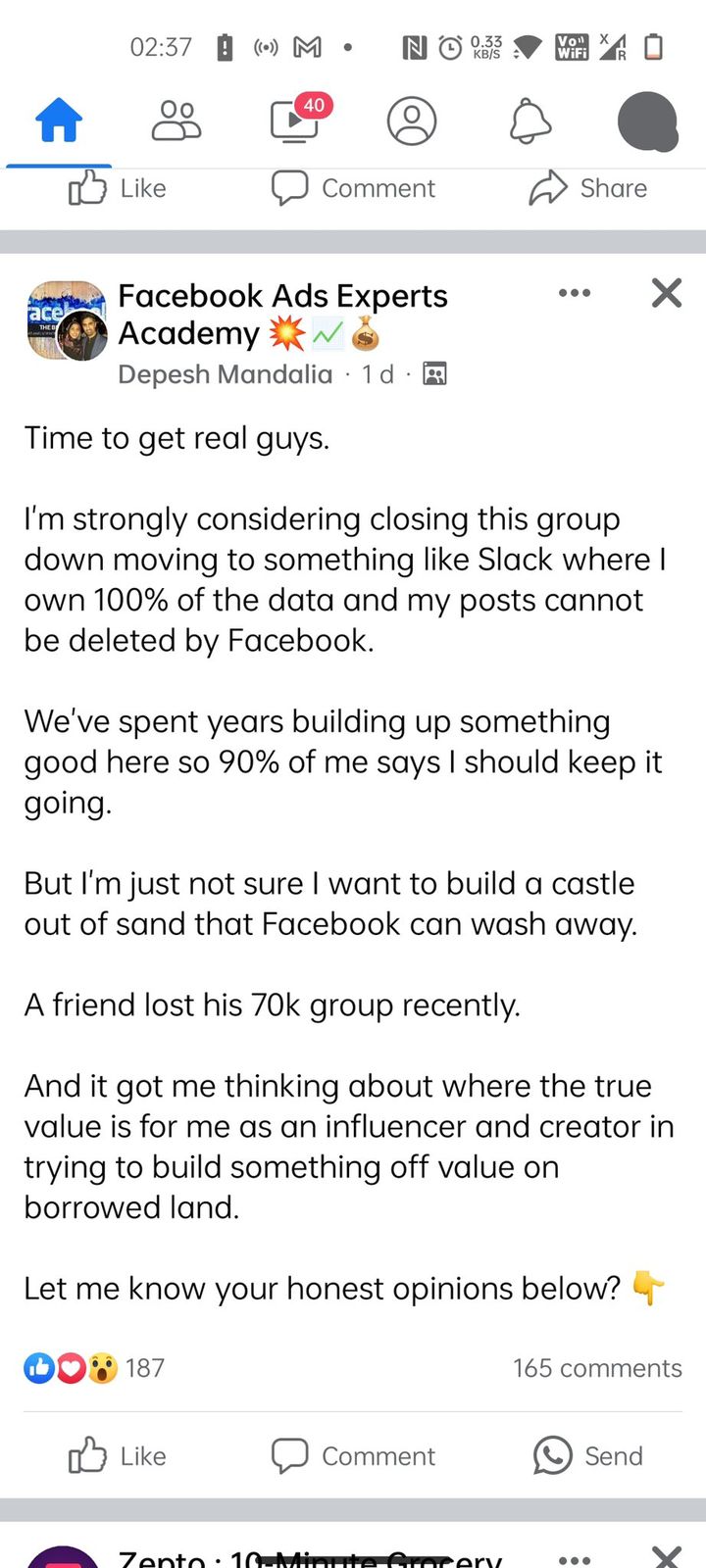Image resolution: width=706 pixels, height=1568 pixels.
Task: View reactions on Depesh's post
Action: tap(94, 1368)
